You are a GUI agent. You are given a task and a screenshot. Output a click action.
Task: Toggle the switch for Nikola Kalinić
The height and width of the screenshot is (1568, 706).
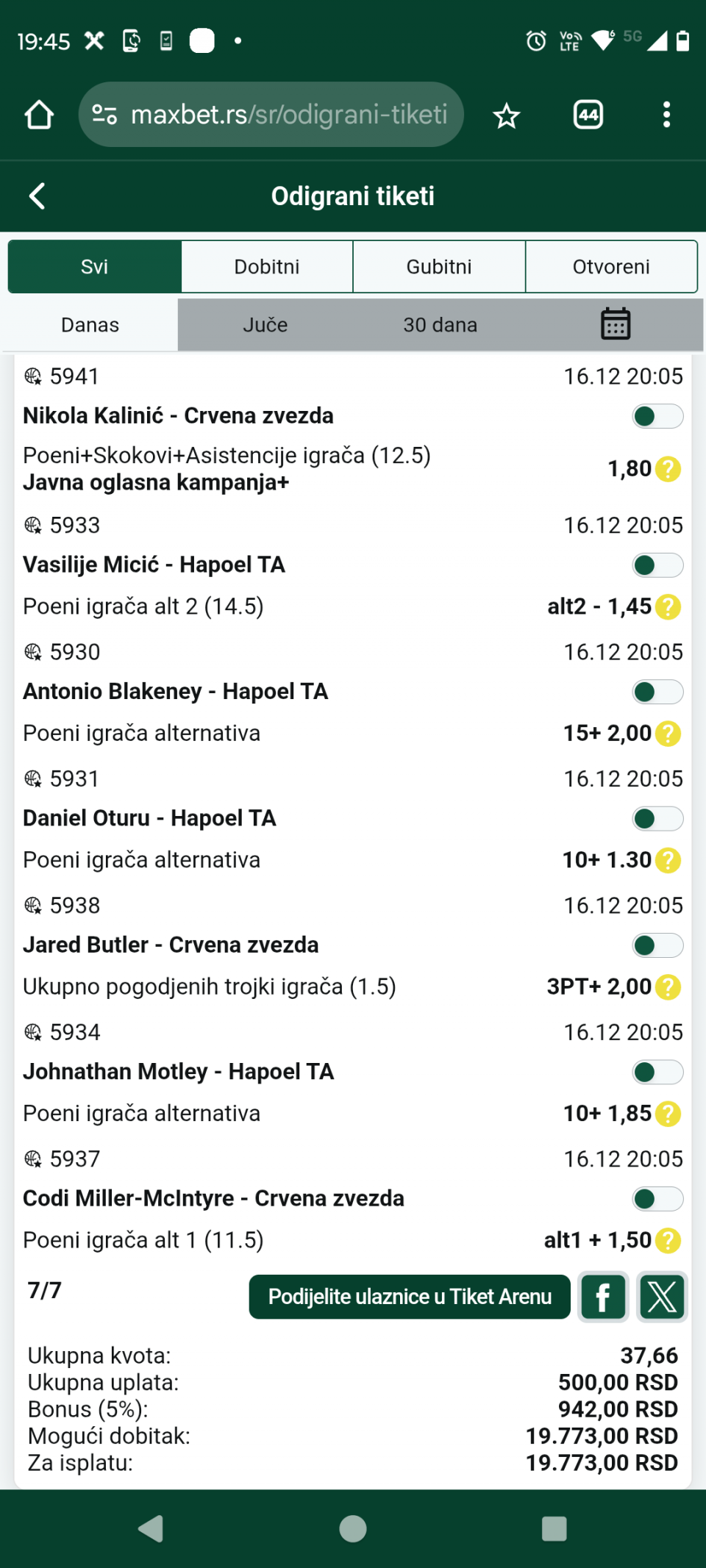click(657, 417)
